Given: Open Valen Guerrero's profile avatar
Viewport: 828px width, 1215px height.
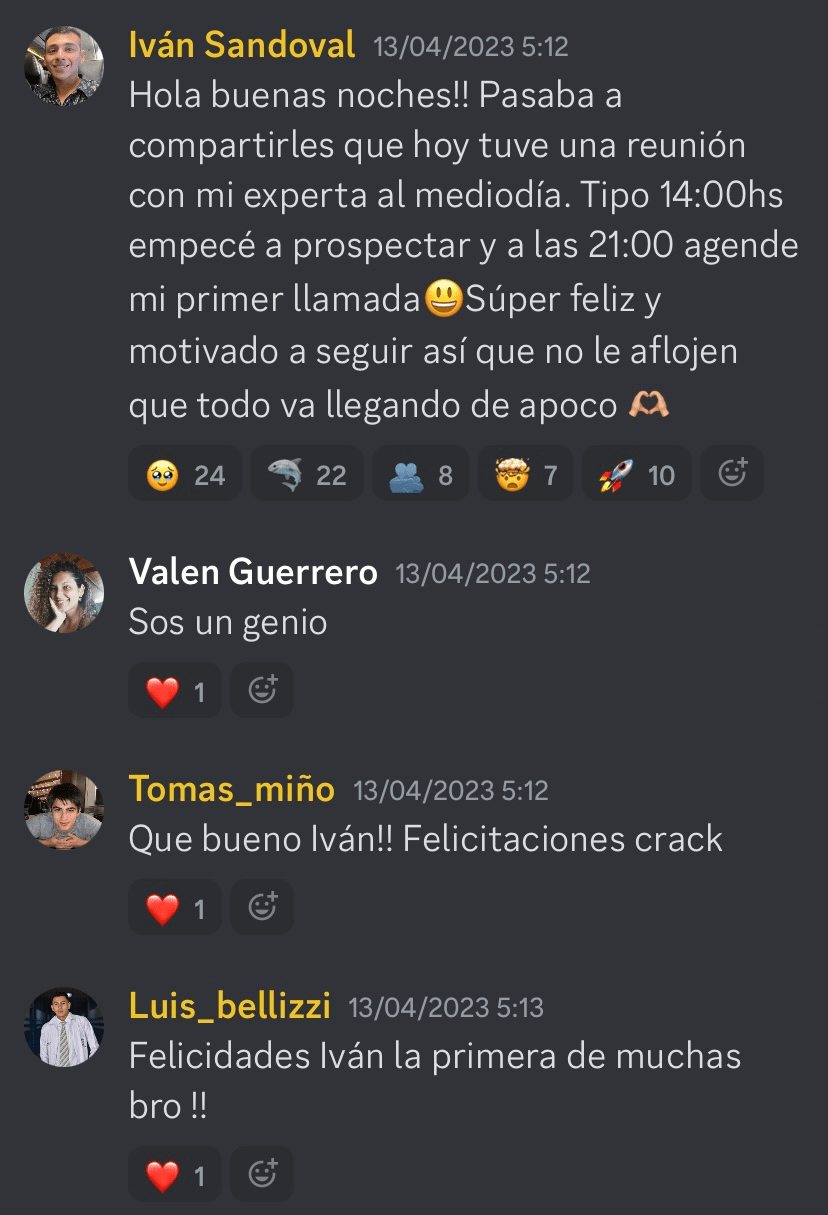Looking at the screenshot, I should [x=64, y=593].
